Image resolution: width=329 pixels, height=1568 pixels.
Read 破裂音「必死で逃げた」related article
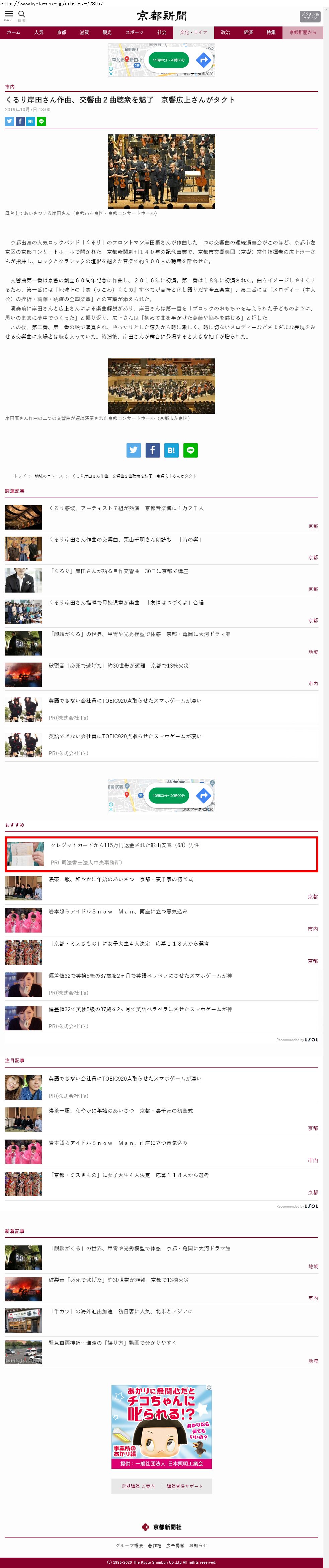tap(118, 665)
